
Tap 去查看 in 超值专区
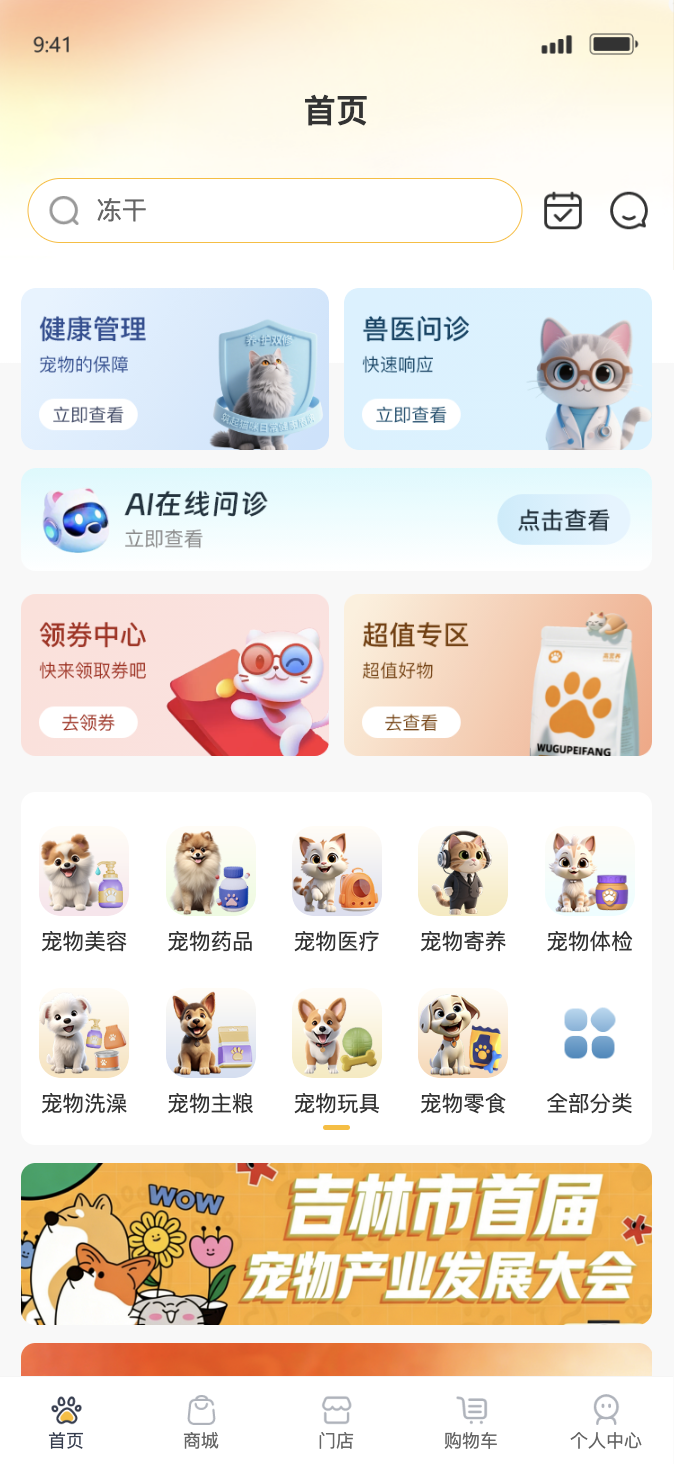point(411,722)
